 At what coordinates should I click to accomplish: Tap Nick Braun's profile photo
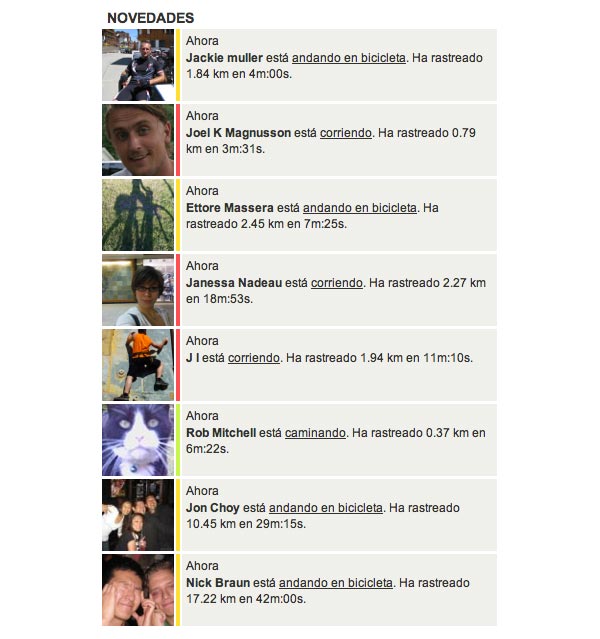(138, 590)
